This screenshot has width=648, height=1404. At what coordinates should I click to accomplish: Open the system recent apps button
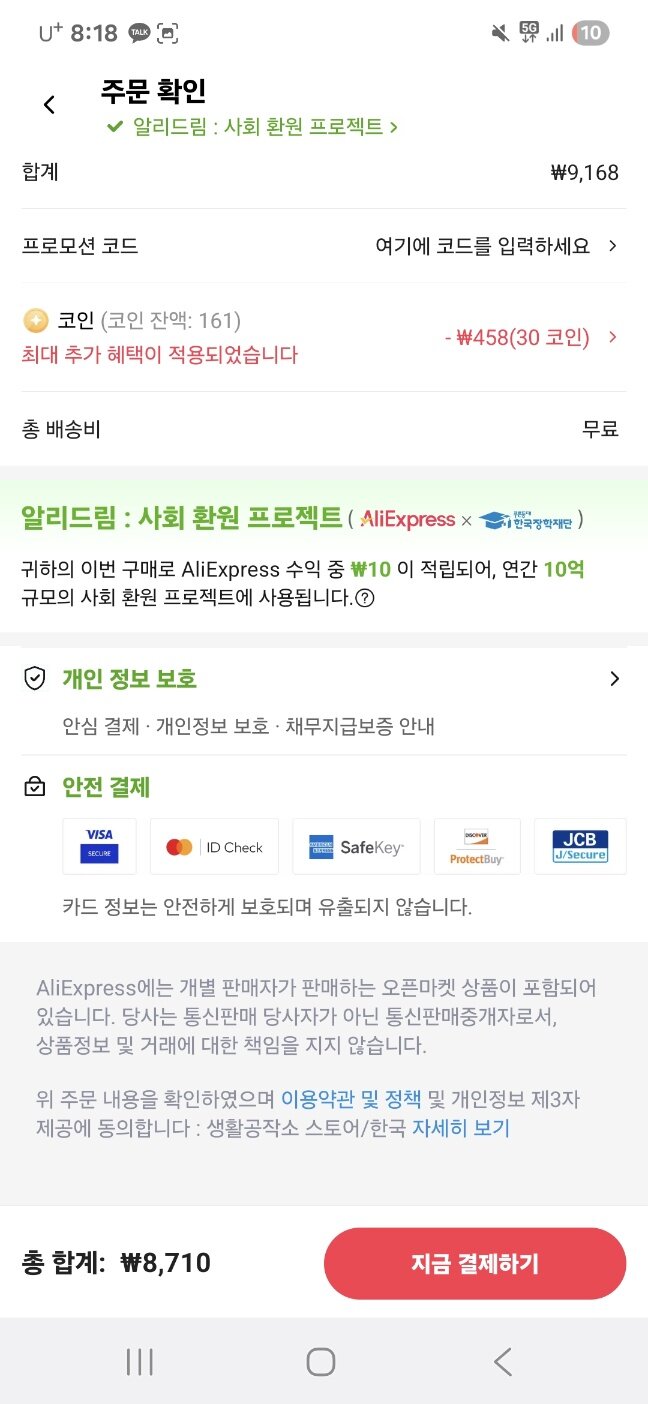pos(140,1361)
